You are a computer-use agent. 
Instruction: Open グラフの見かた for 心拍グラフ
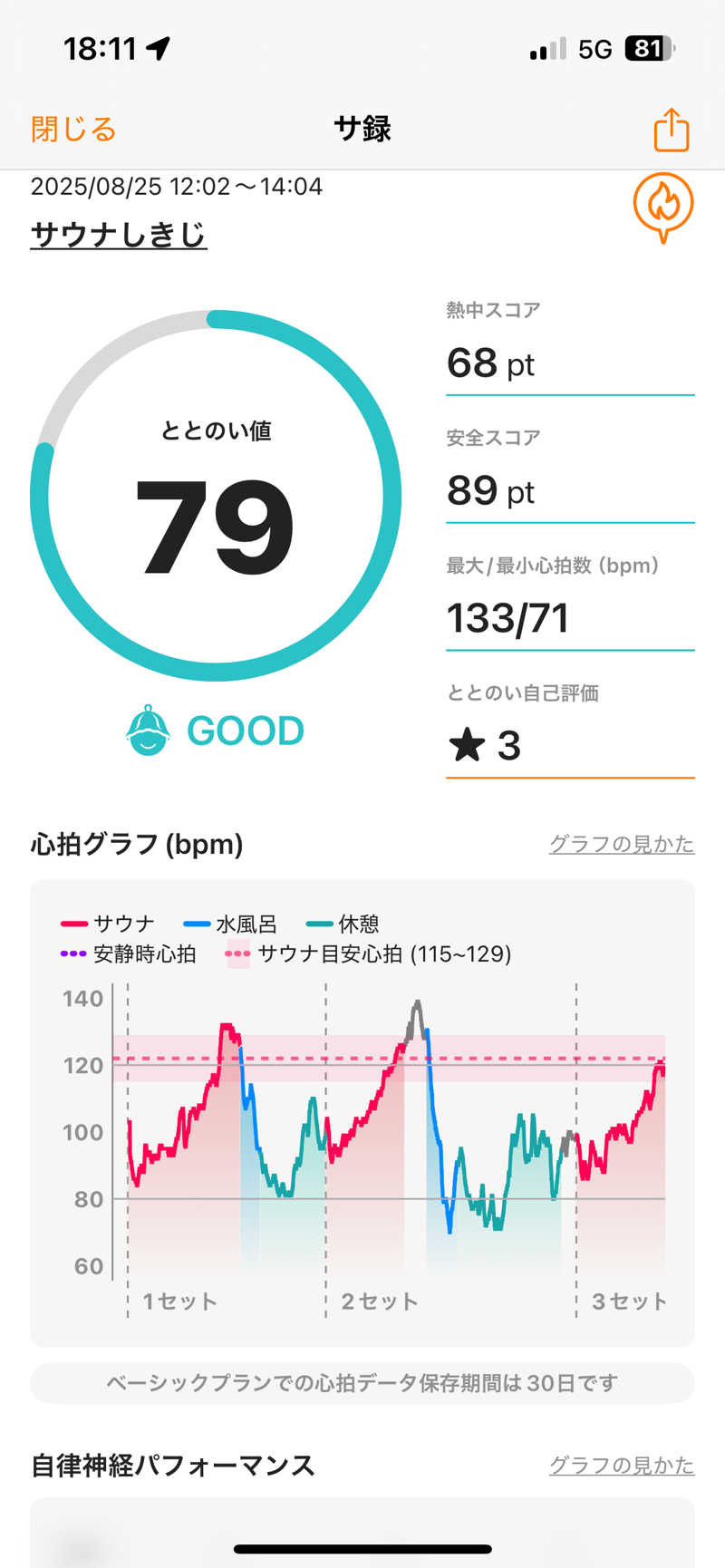(621, 845)
